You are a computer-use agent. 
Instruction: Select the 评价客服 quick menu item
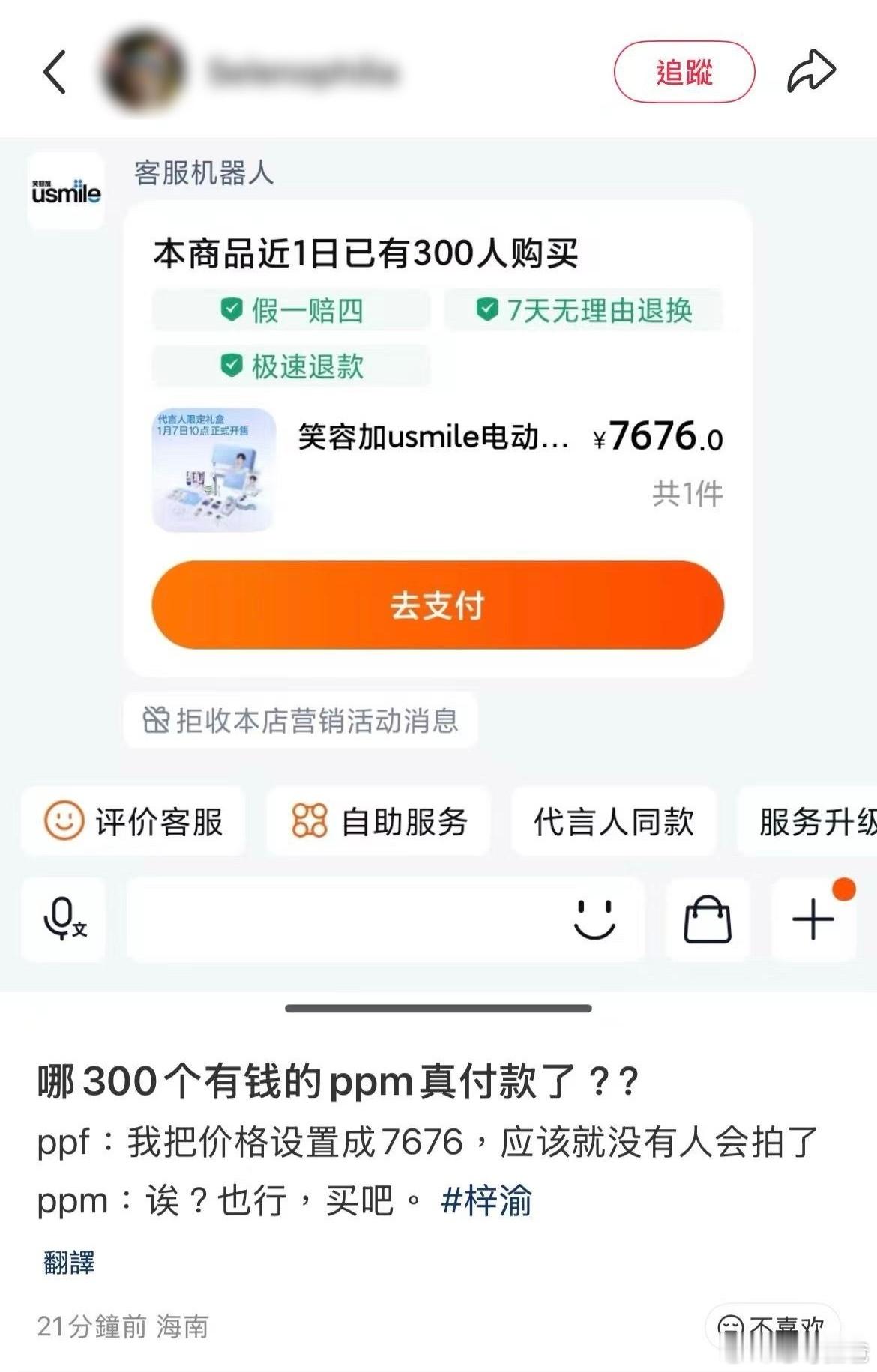(133, 822)
